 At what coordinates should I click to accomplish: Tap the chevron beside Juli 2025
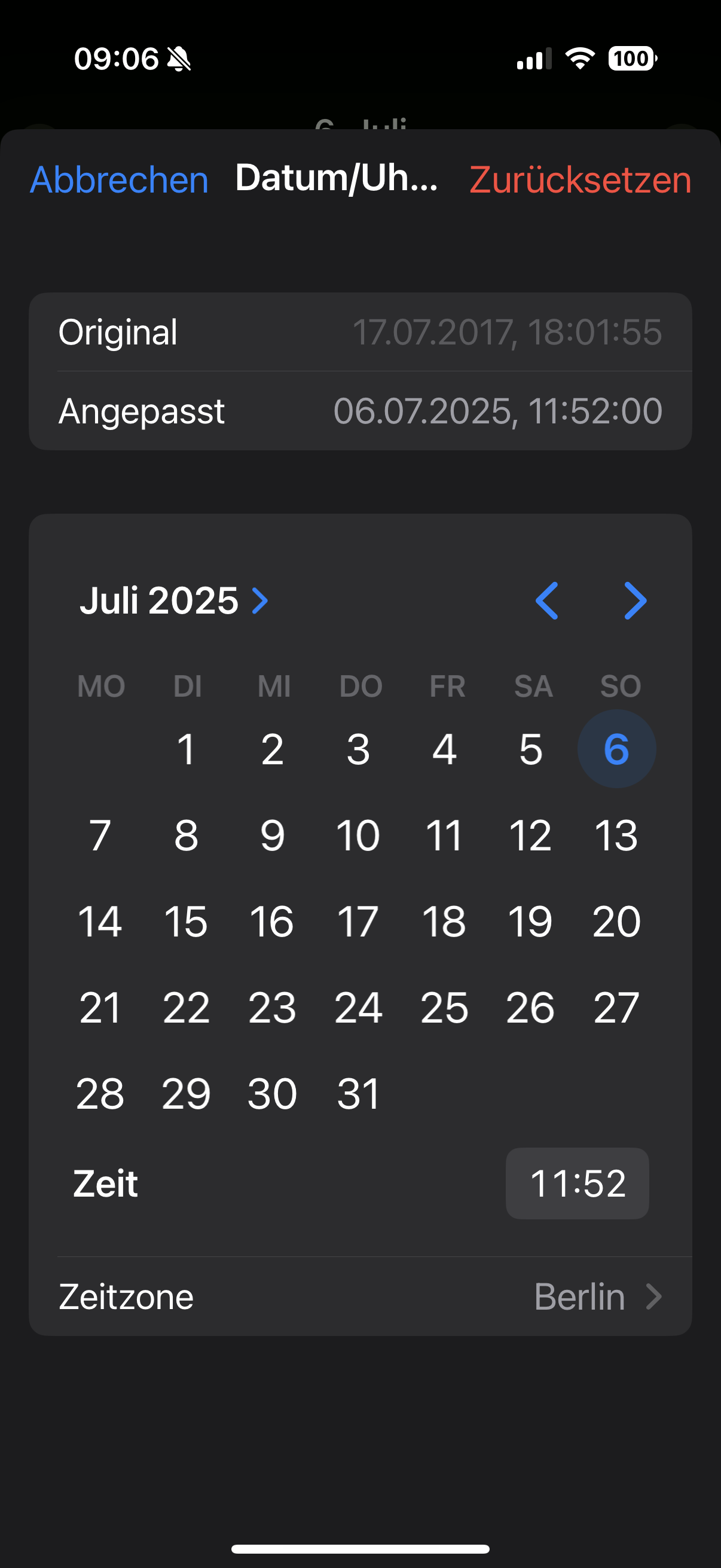coord(261,601)
